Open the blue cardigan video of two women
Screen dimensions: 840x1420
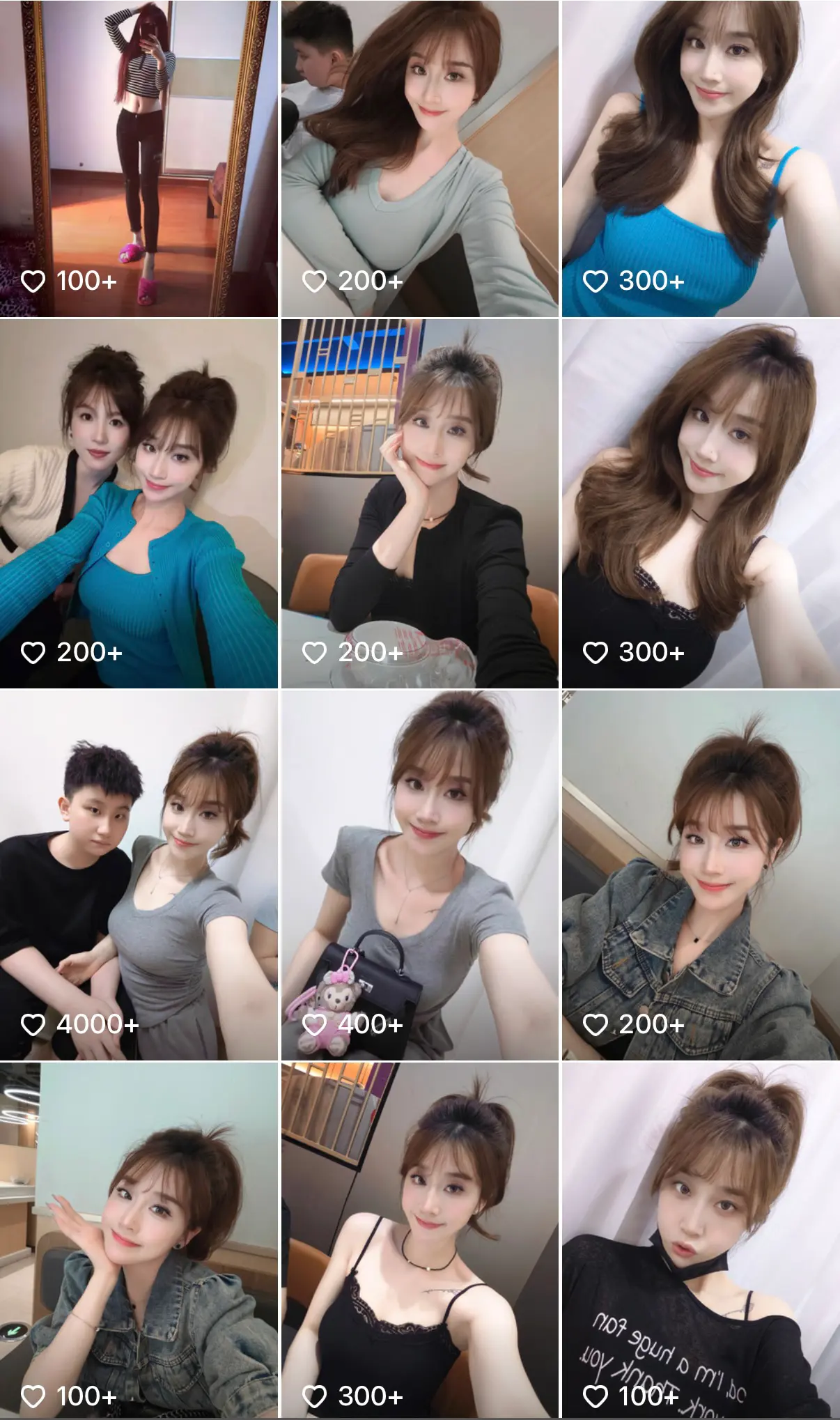click(x=139, y=504)
